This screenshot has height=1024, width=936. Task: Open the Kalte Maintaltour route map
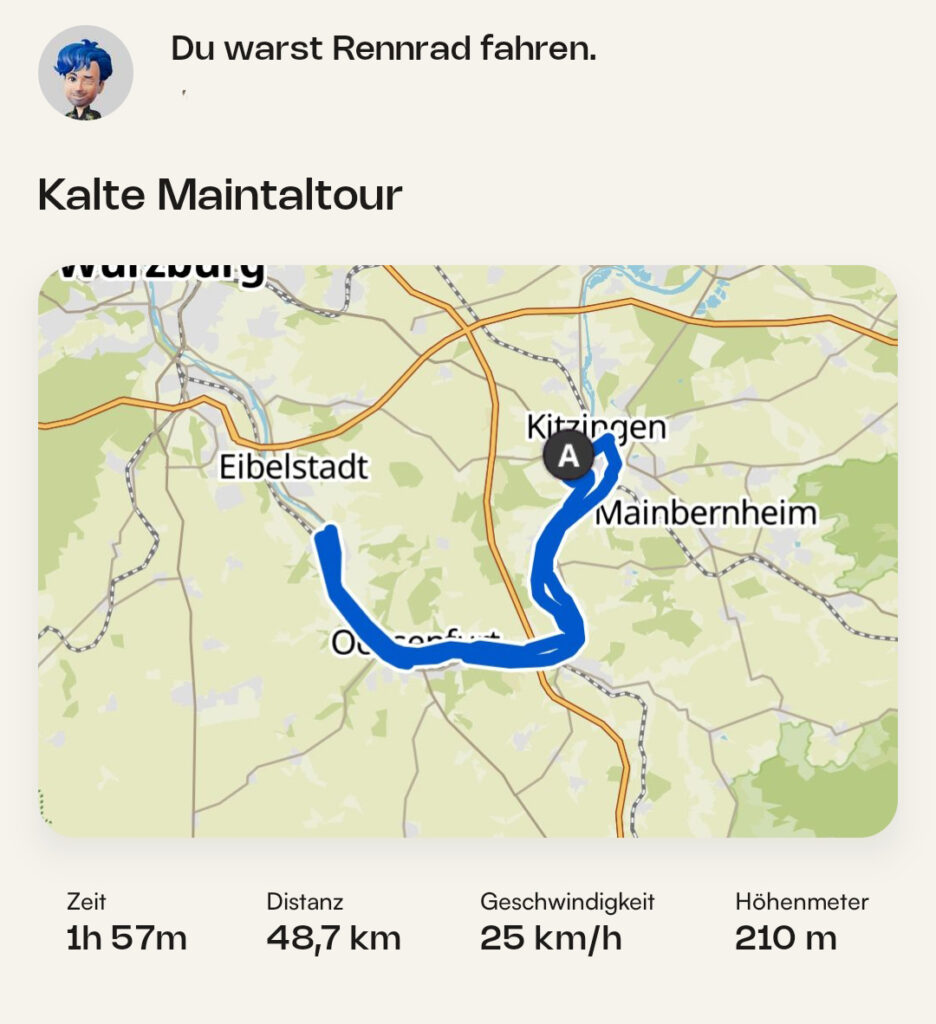tap(467, 550)
